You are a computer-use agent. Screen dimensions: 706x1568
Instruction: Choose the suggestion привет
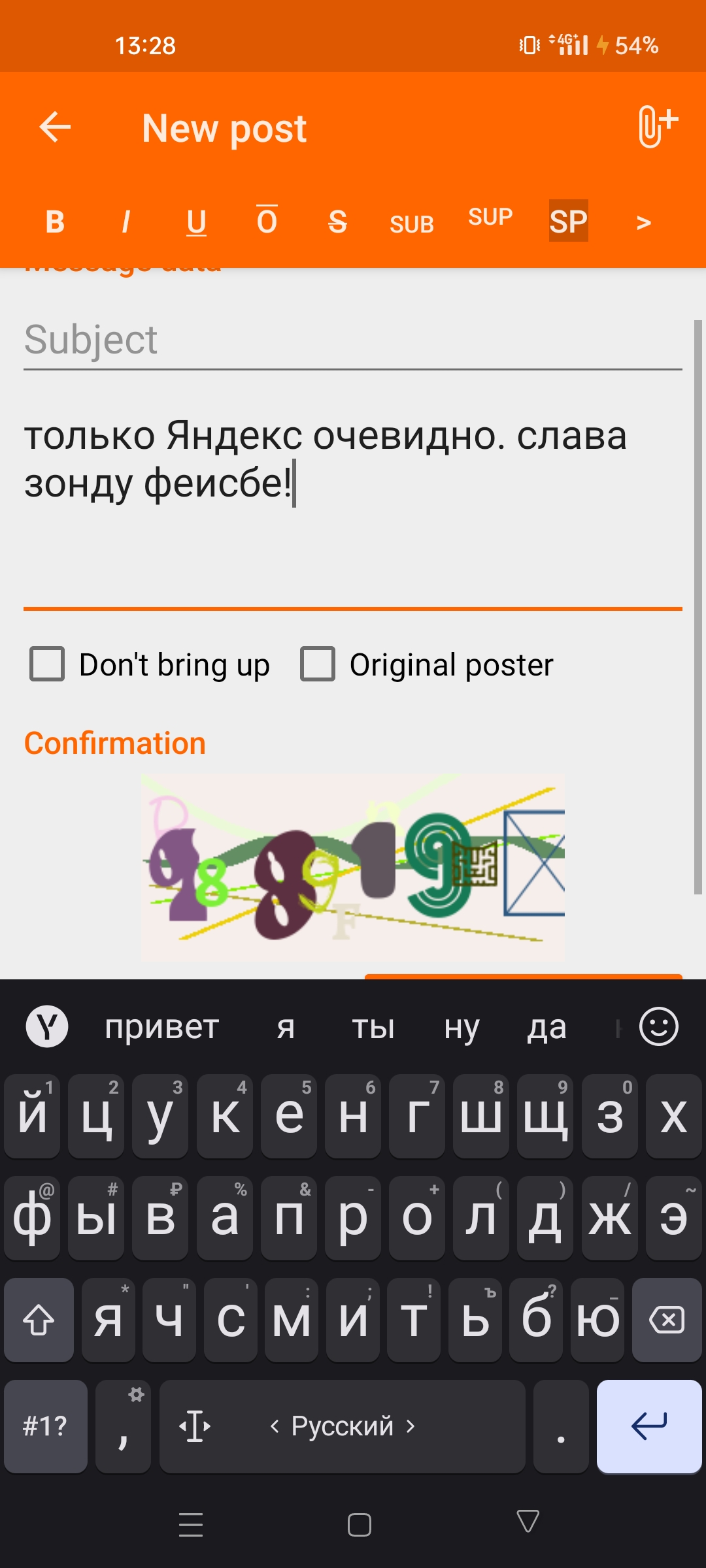pos(161,1027)
